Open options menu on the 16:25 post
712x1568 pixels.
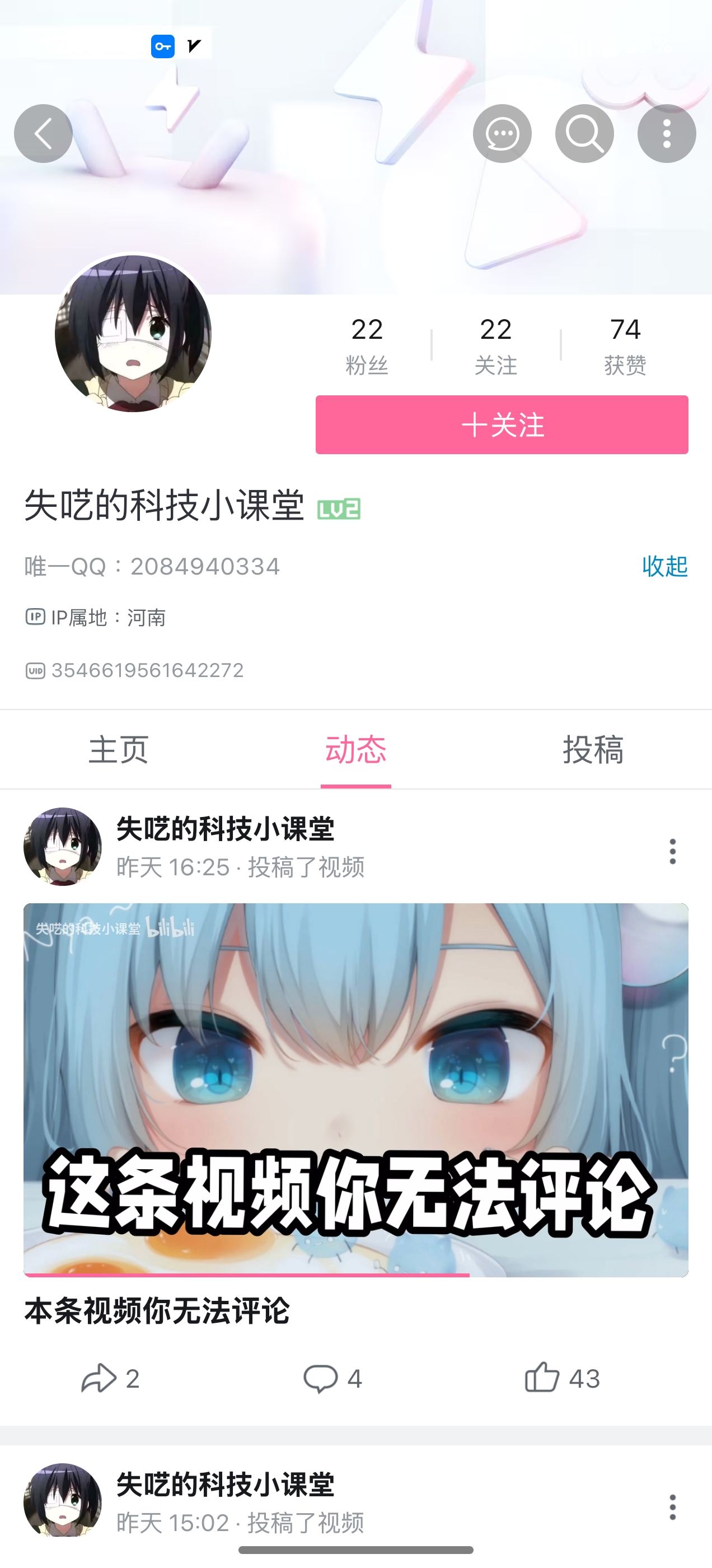tap(672, 851)
